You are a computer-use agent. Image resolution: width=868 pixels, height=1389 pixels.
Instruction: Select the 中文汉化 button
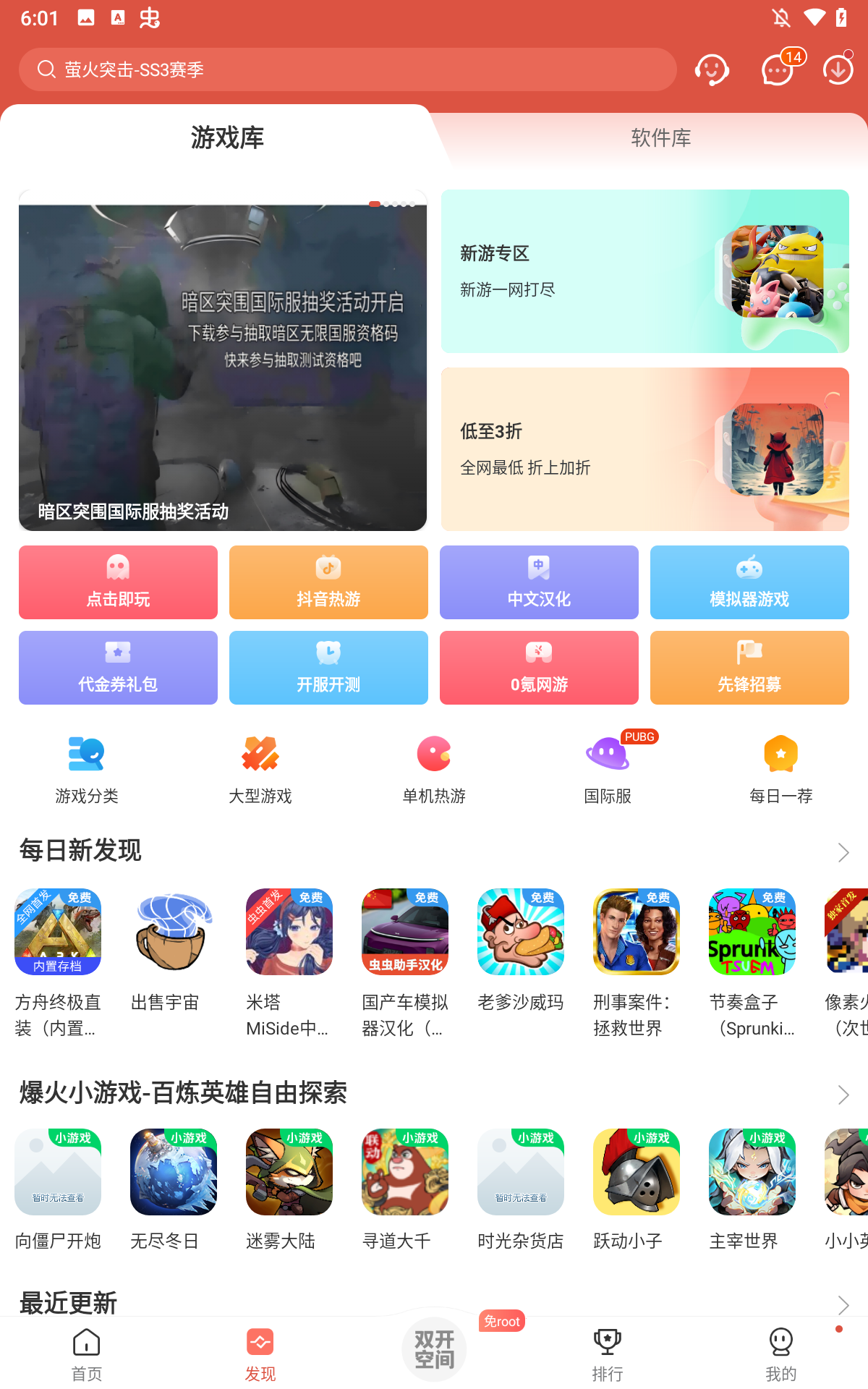pos(539,582)
